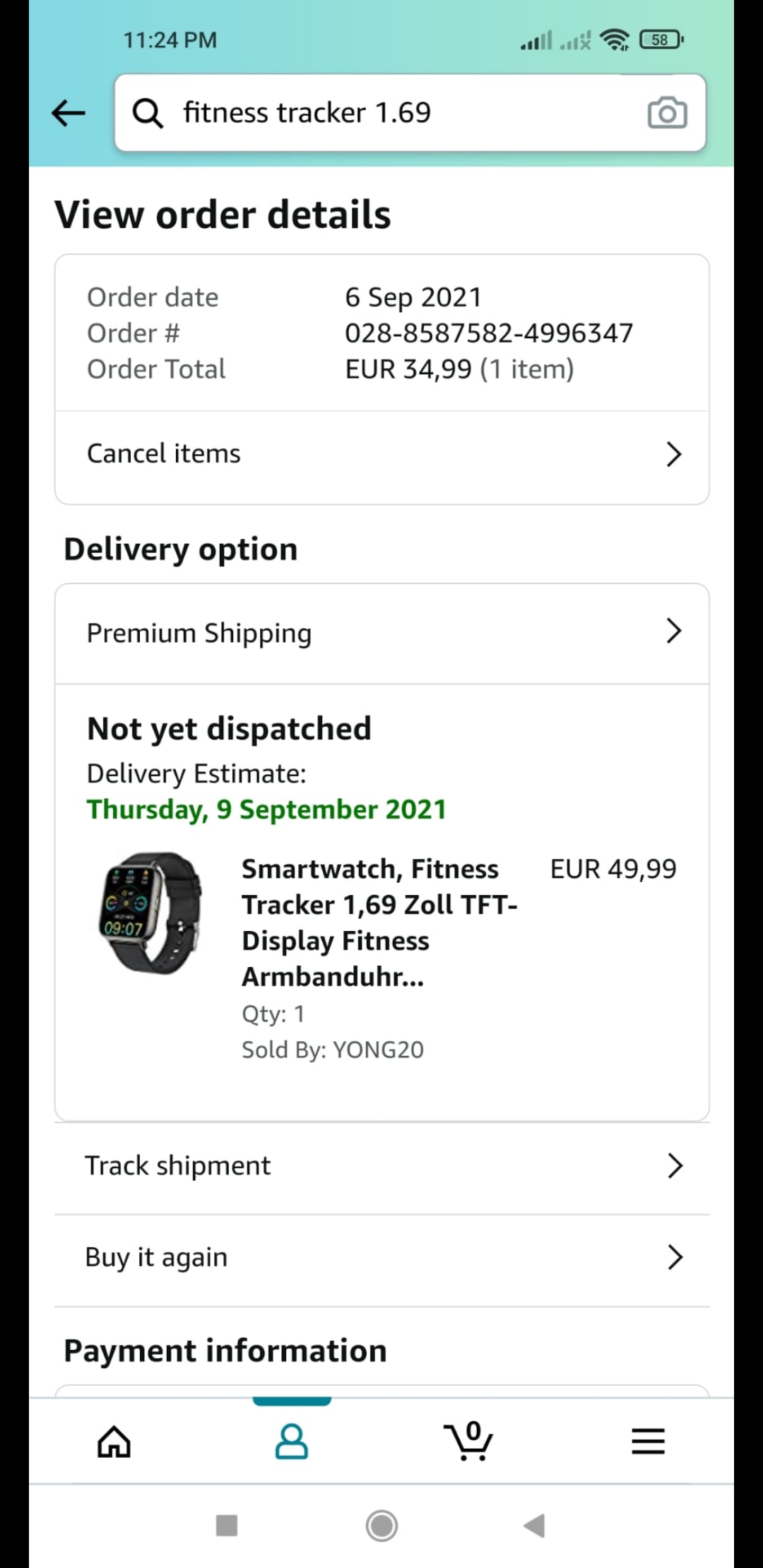Open the hamburger menu tab
The height and width of the screenshot is (1568, 763).
(x=648, y=1442)
